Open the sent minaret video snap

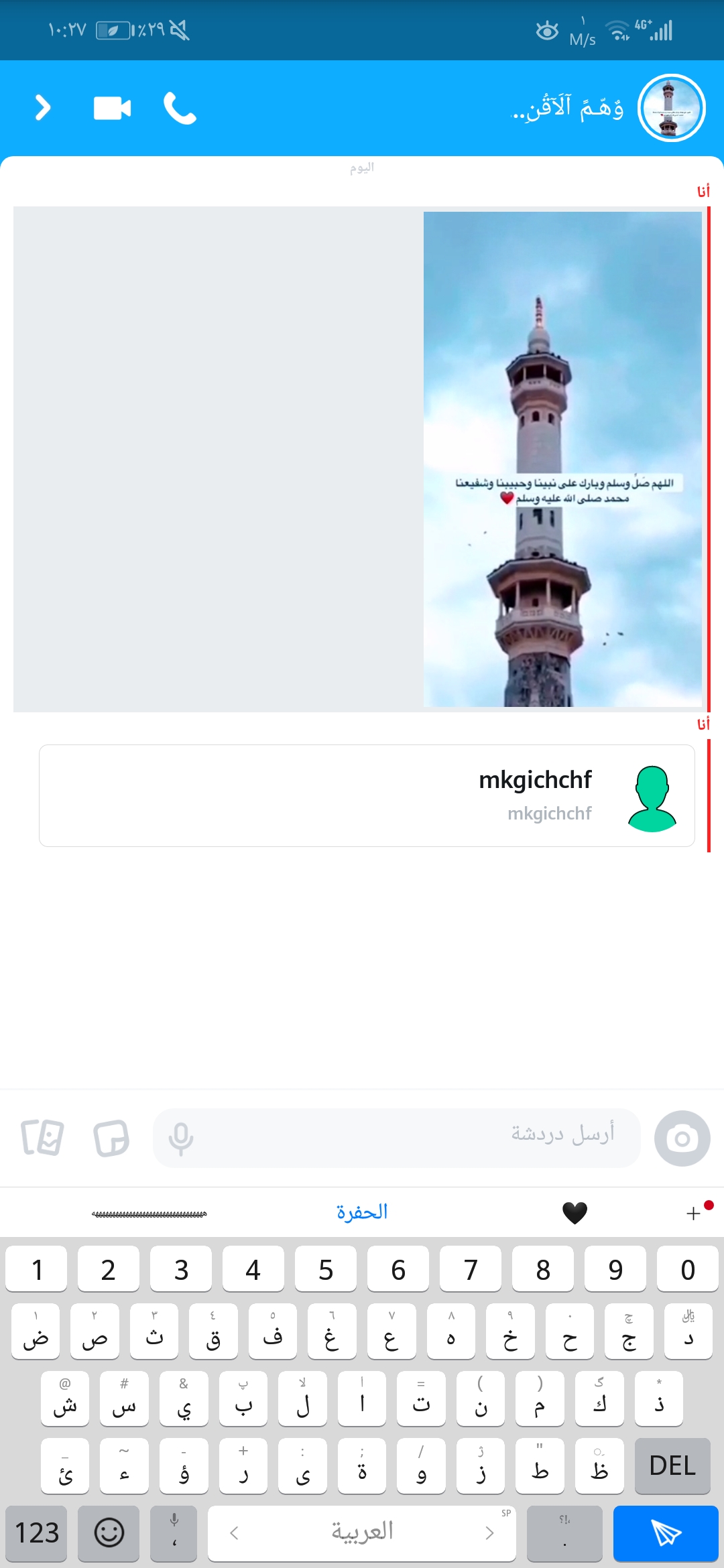tap(562, 459)
